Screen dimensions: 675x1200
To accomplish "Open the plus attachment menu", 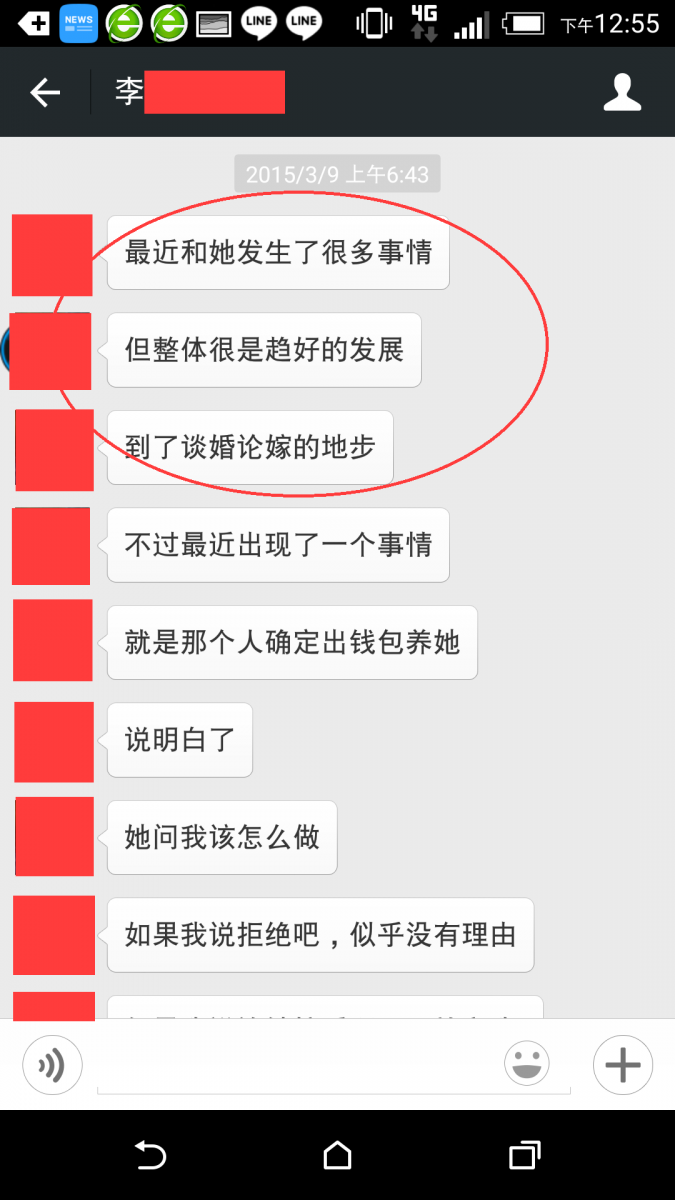I will (x=623, y=1065).
